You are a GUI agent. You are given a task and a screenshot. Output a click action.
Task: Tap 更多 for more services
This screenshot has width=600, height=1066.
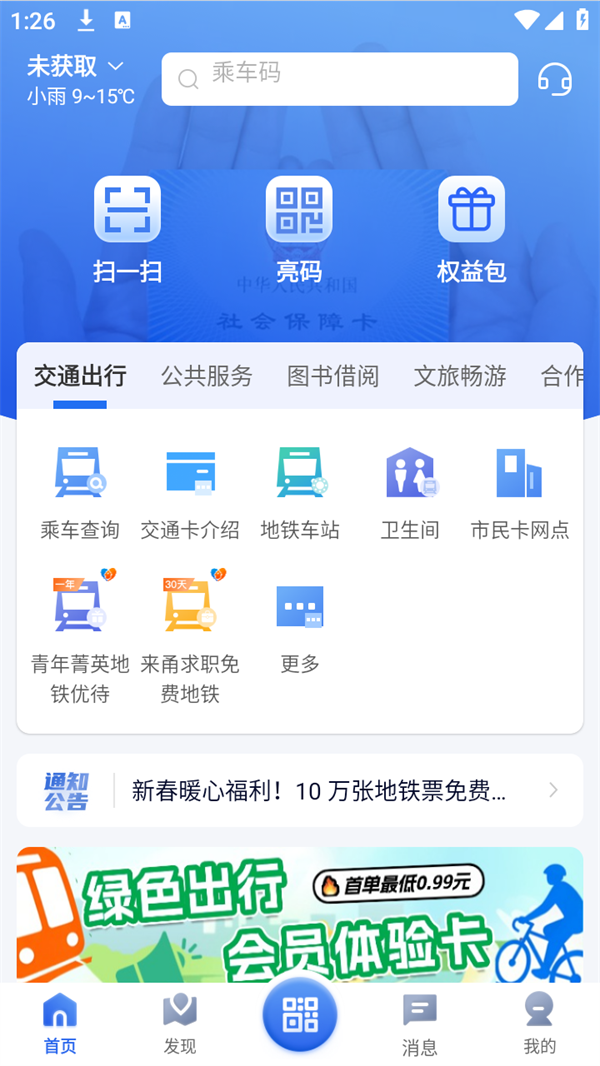point(300,620)
